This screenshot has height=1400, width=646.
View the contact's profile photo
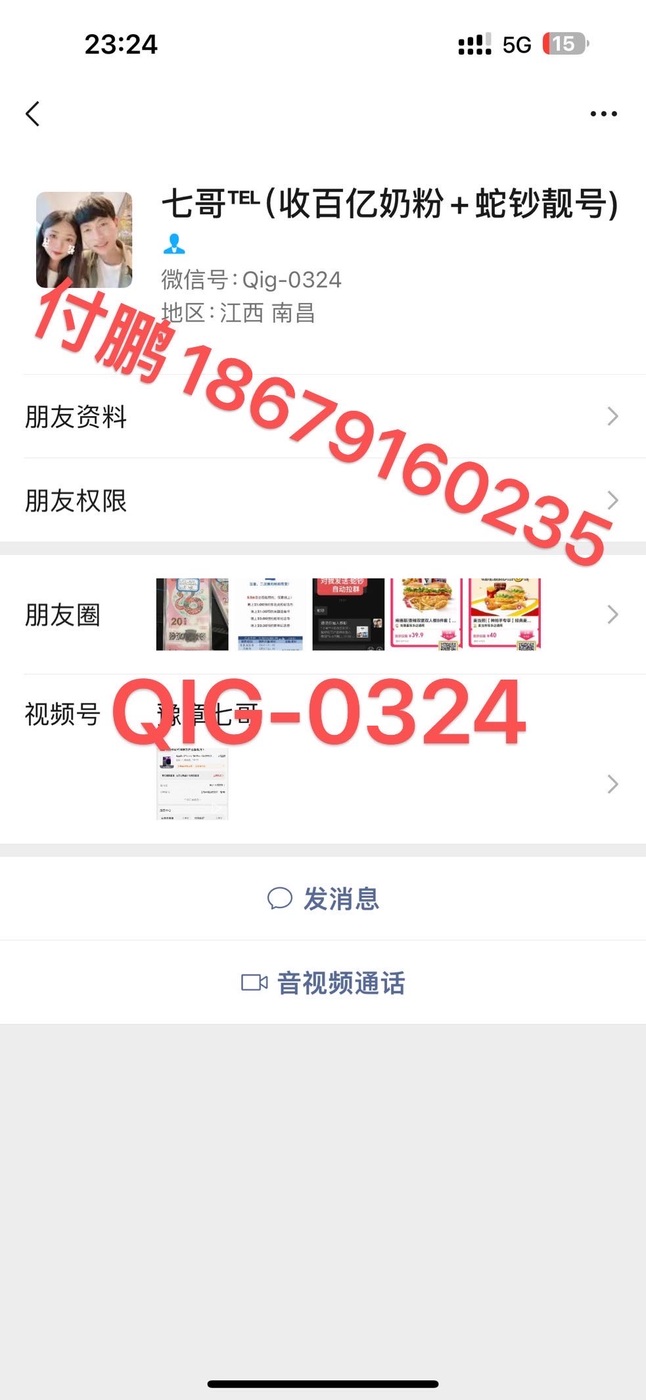point(84,240)
